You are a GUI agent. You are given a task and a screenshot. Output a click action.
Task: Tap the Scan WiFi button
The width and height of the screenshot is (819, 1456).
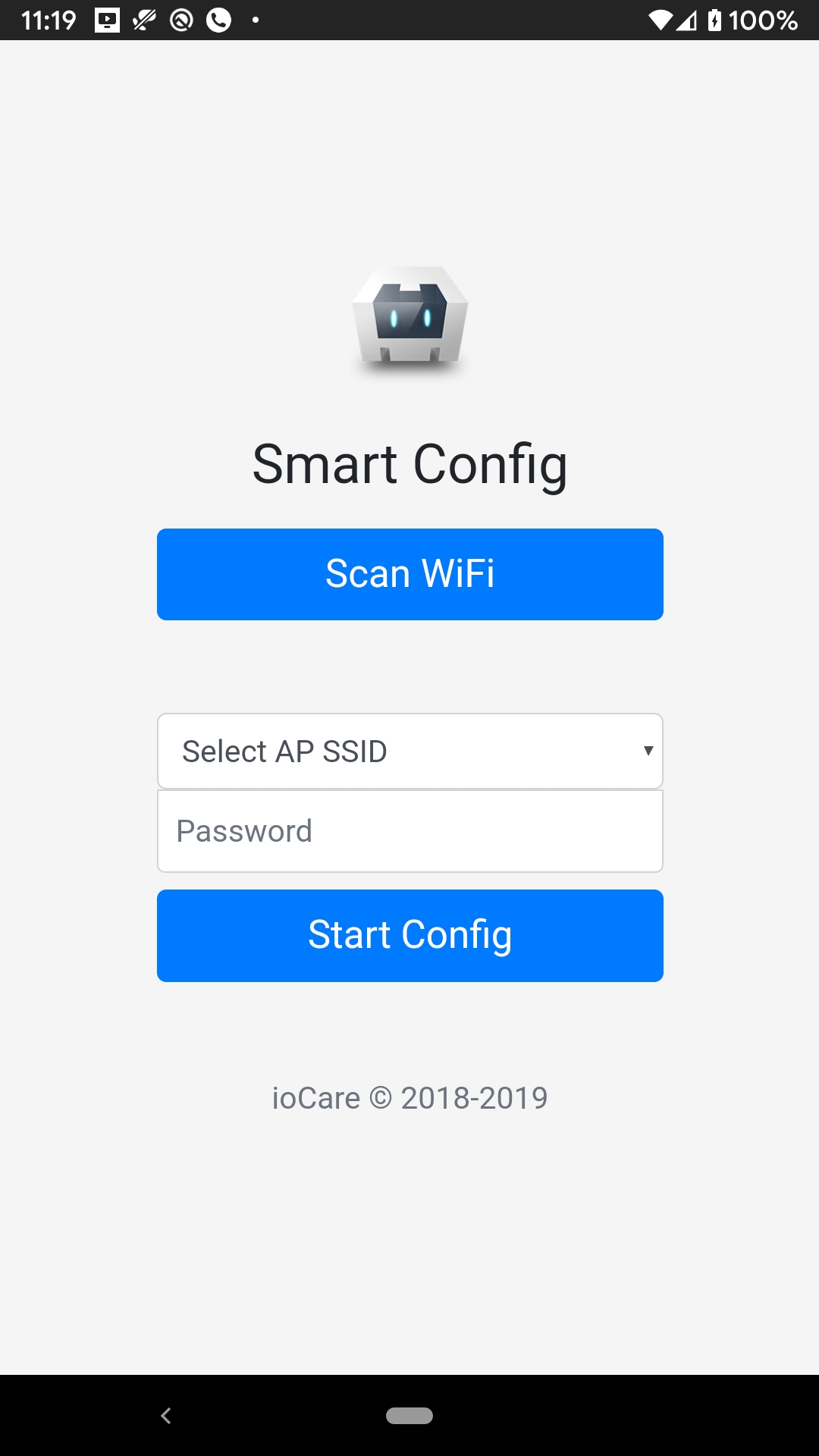[x=409, y=574]
